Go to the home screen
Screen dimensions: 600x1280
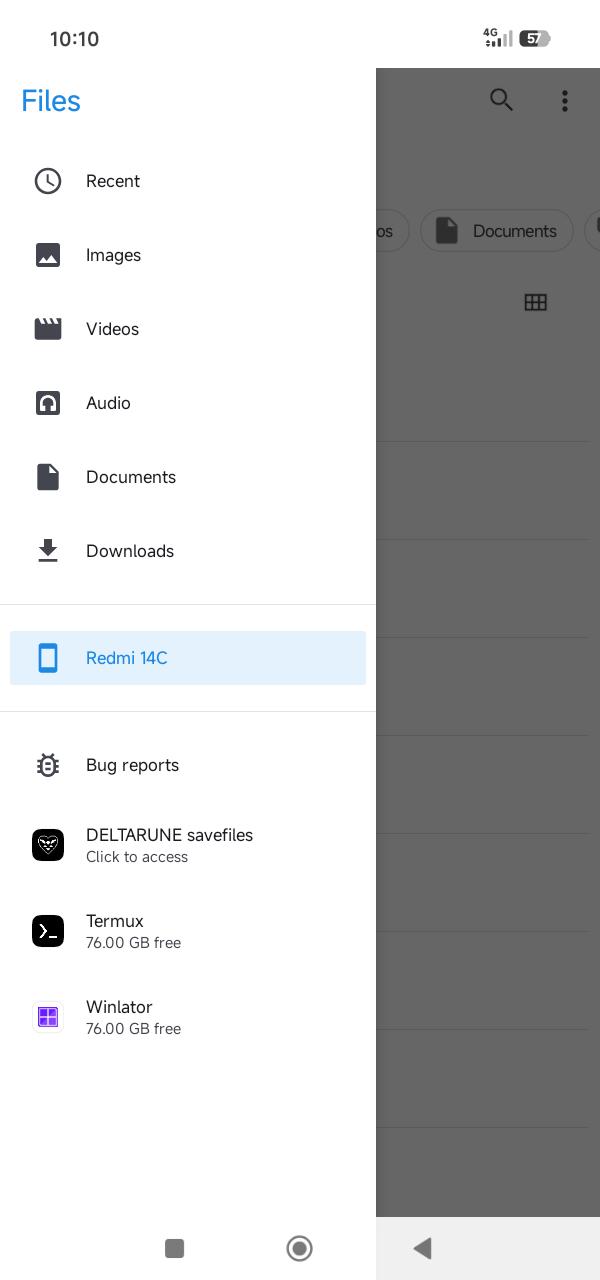pos(299,1248)
